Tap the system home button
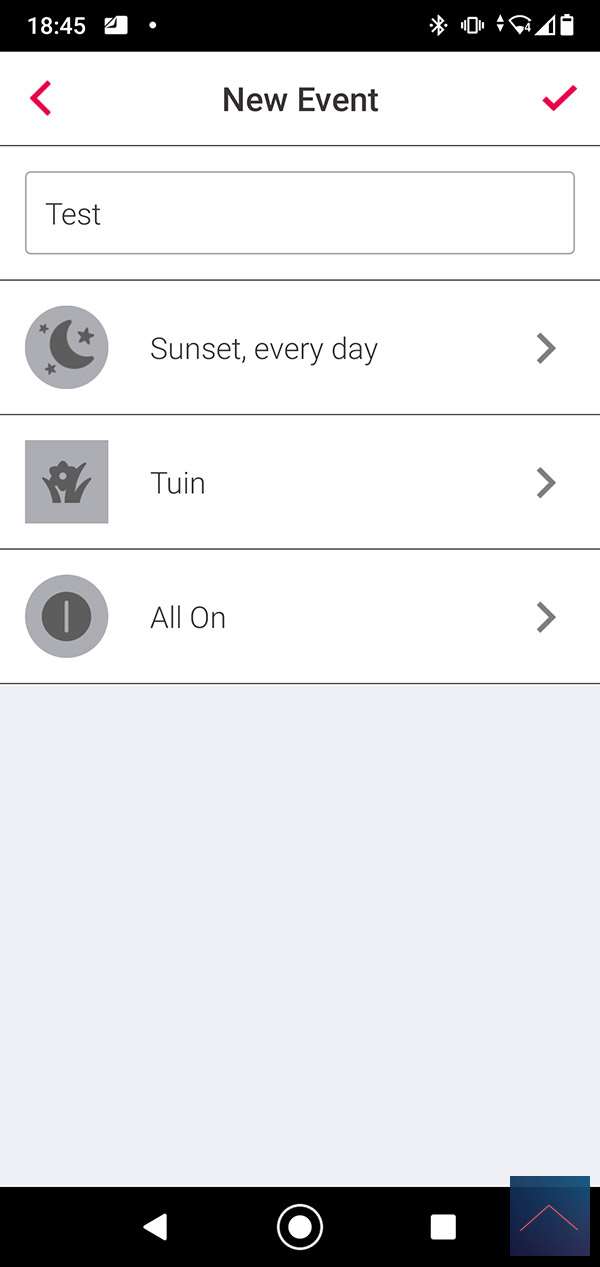 300,1227
